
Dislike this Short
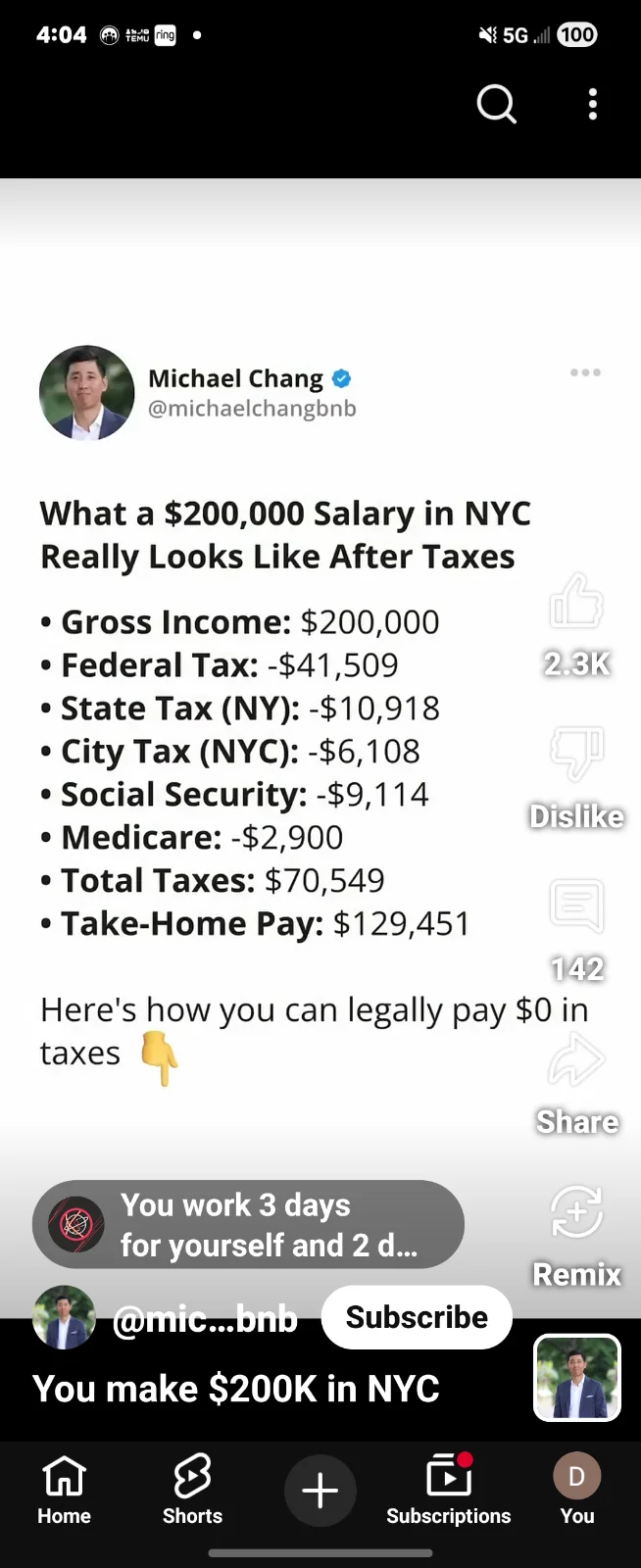tap(576, 755)
